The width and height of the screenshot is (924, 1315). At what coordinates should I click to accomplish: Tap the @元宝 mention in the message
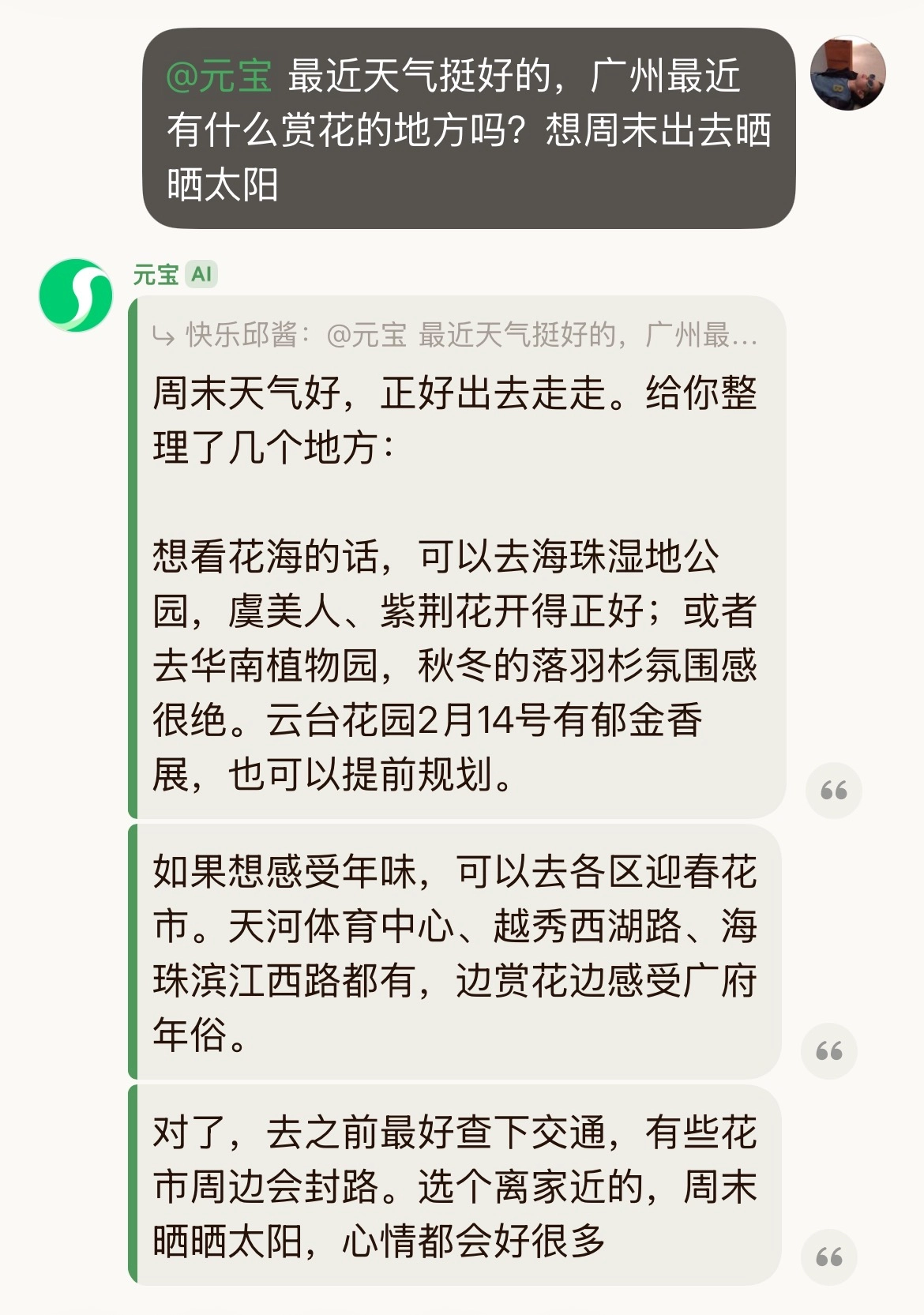[219, 77]
